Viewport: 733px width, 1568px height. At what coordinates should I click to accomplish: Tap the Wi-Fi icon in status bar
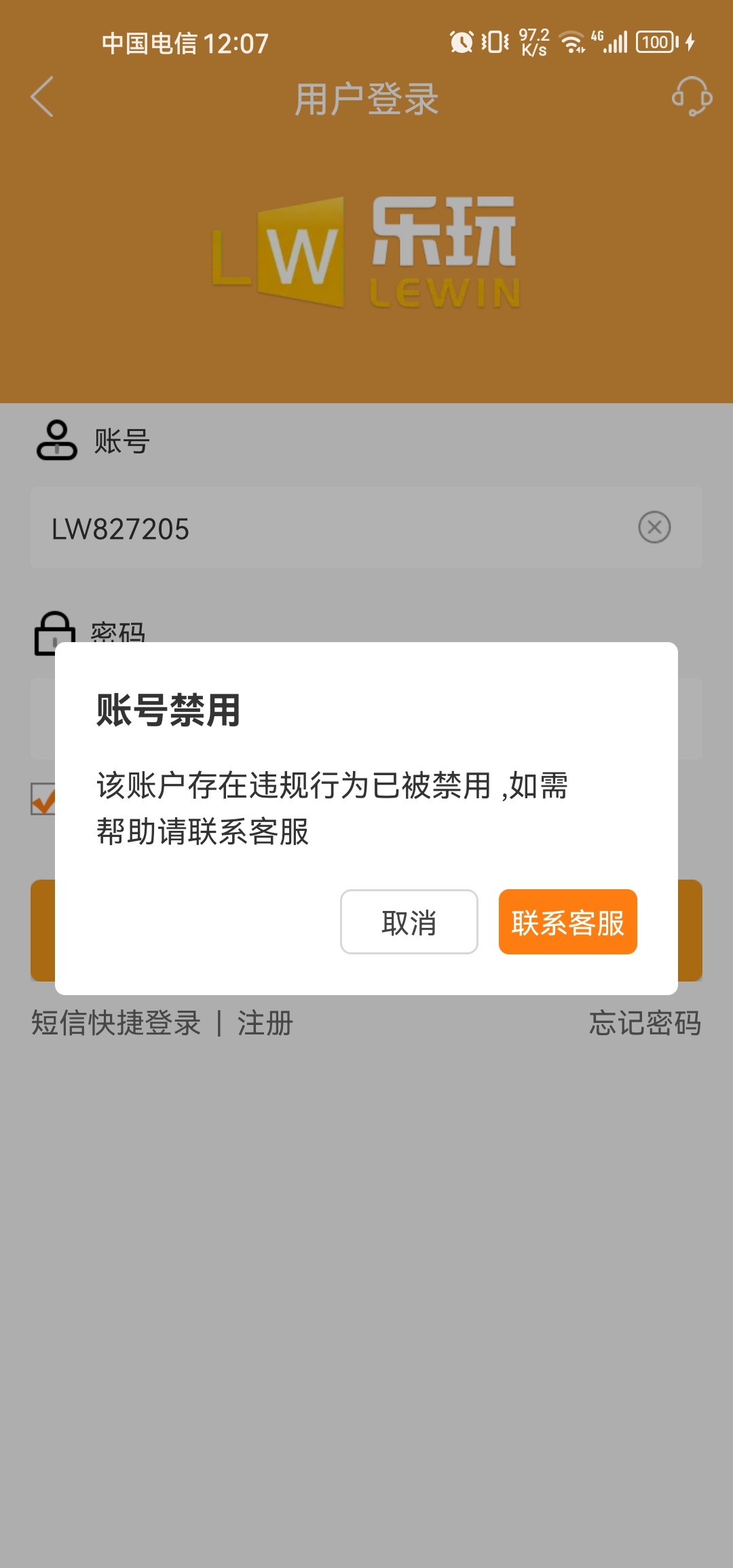click(572, 43)
